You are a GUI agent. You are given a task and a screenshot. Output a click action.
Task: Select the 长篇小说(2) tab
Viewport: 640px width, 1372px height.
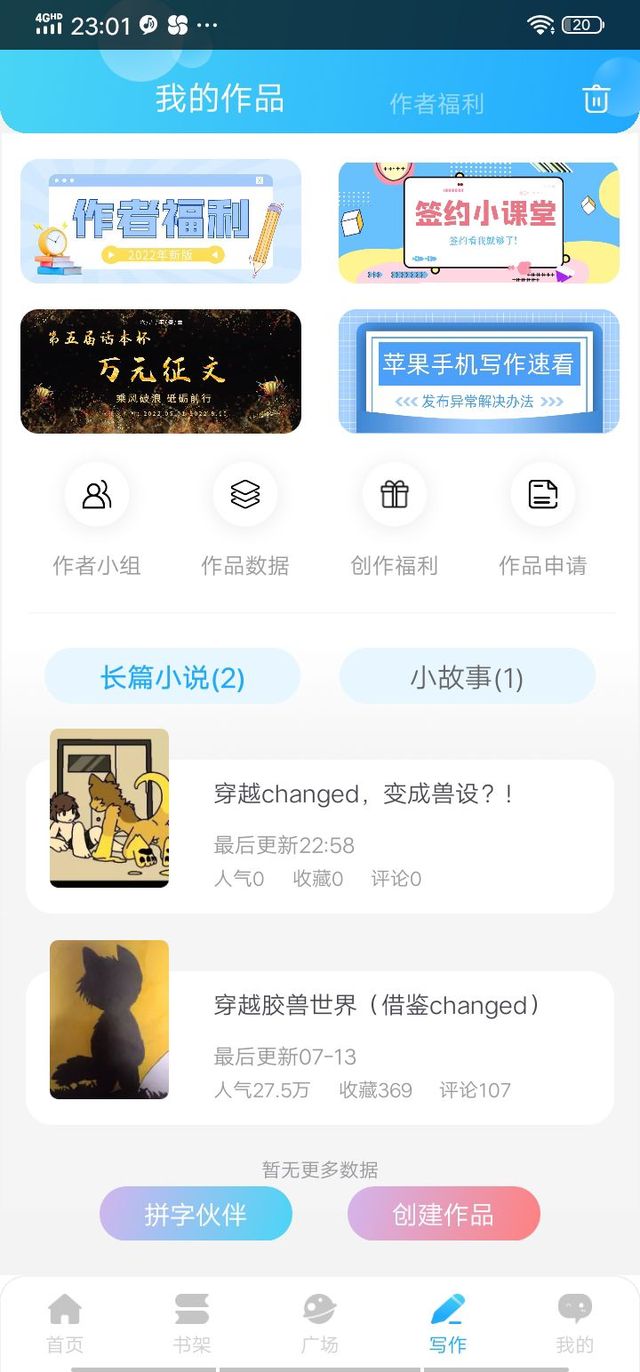[172, 677]
